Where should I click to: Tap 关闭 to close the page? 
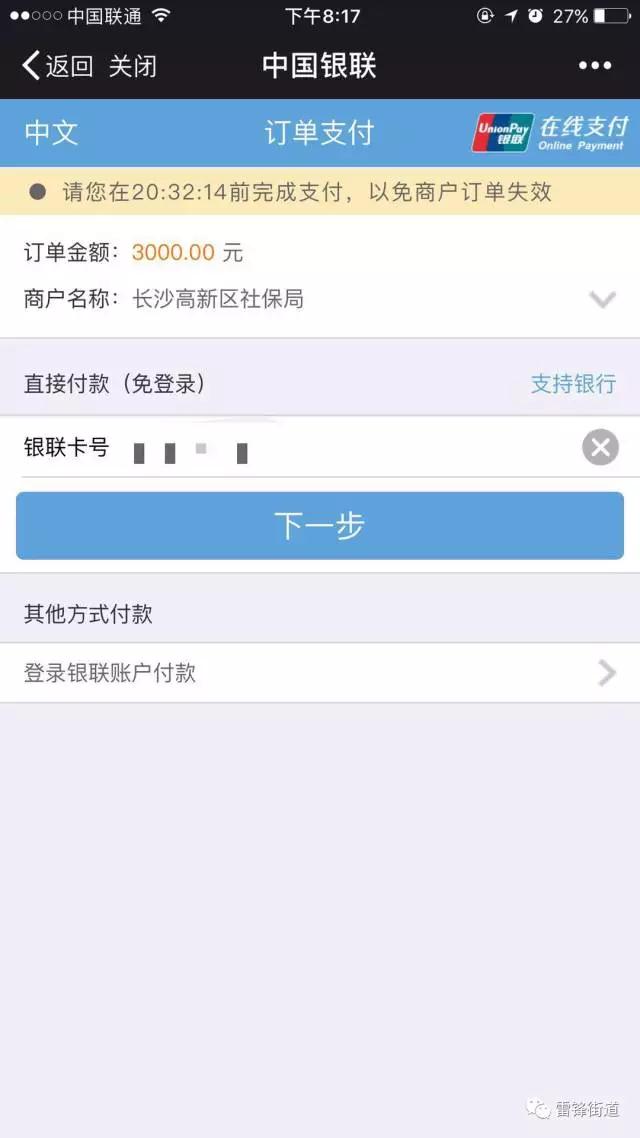[x=133, y=67]
